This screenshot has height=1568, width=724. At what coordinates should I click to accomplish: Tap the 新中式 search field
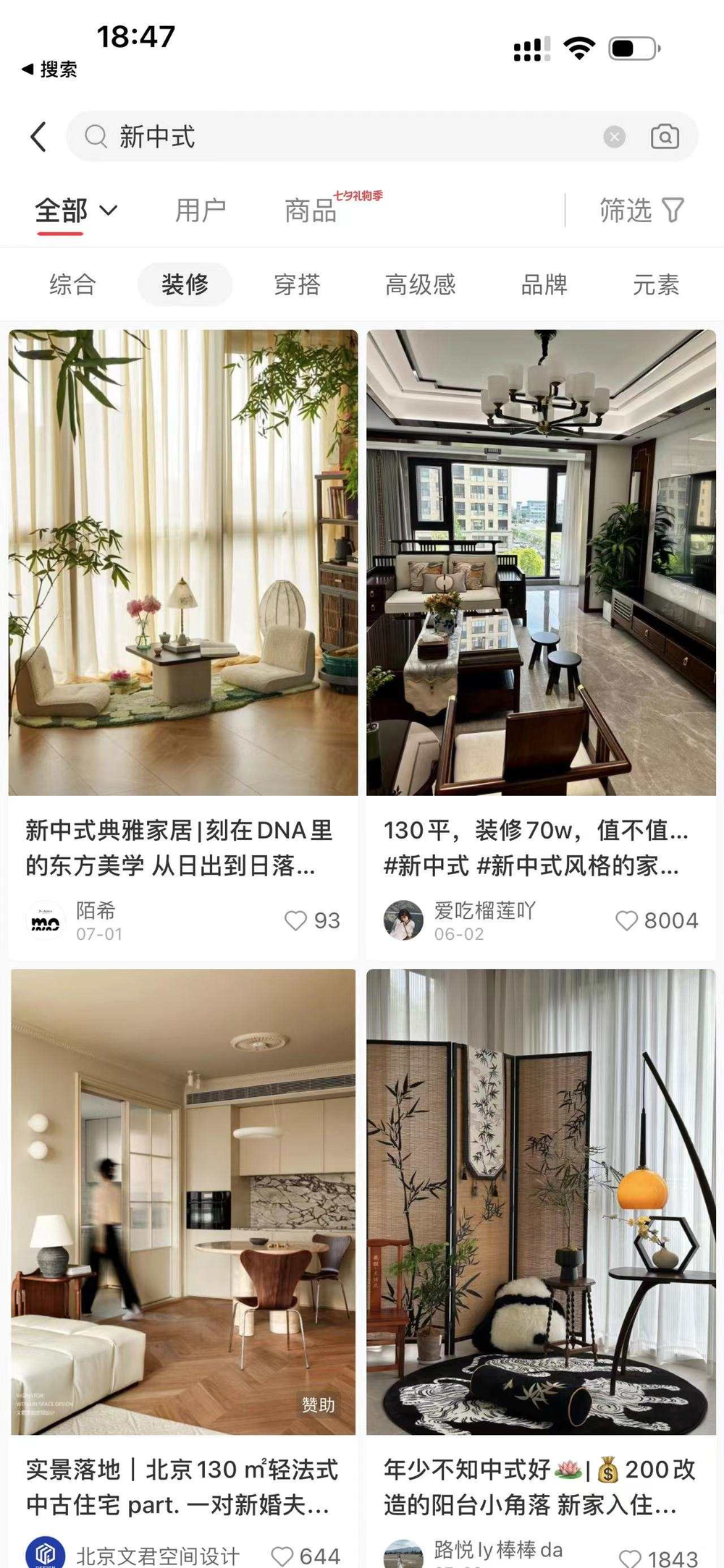point(348,136)
